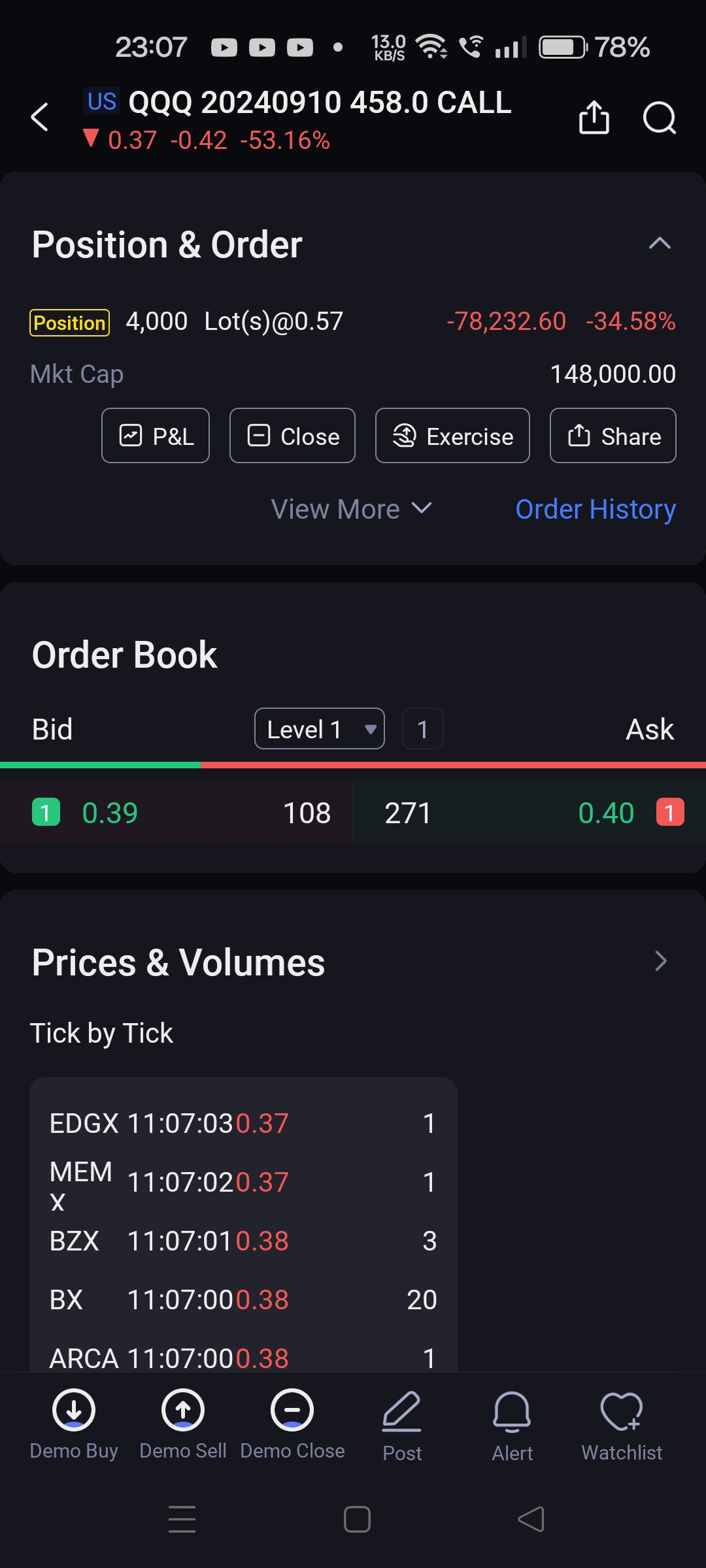Viewport: 706px width, 1568px height.
Task: Tap Close to close the position
Action: click(292, 436)
